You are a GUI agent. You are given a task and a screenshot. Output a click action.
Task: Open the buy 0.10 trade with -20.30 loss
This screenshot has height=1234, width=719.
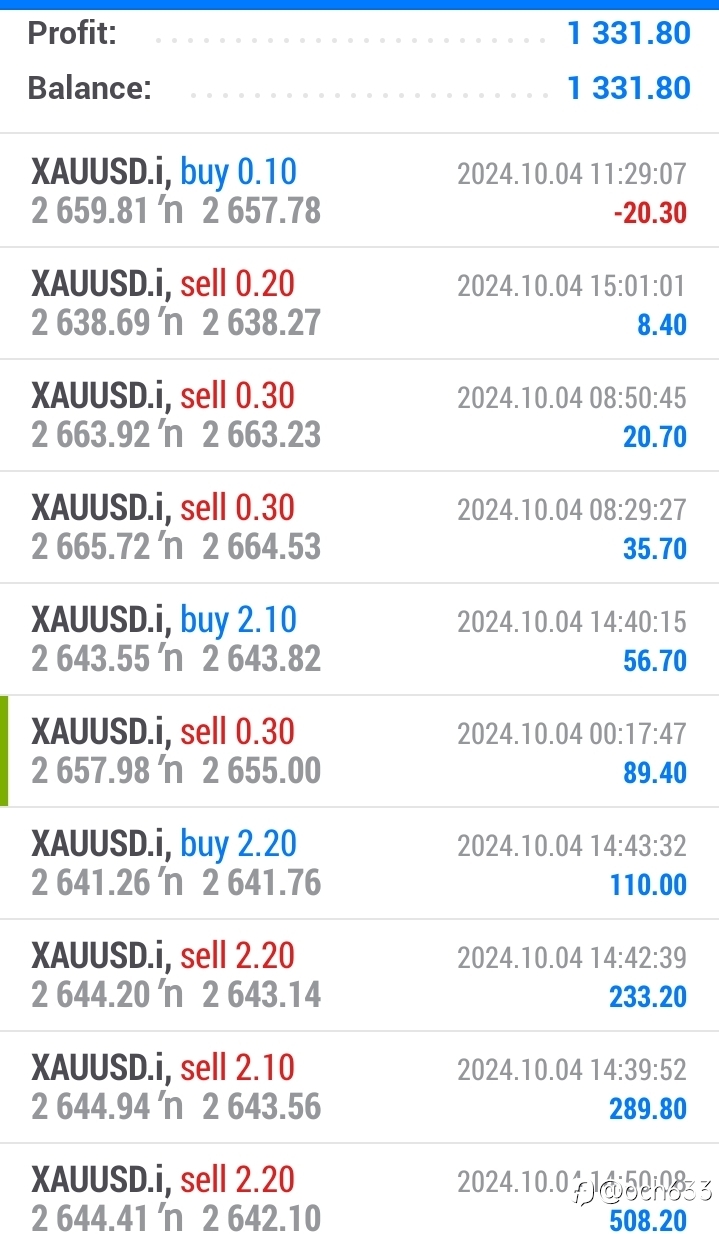(x=359, y=190)
